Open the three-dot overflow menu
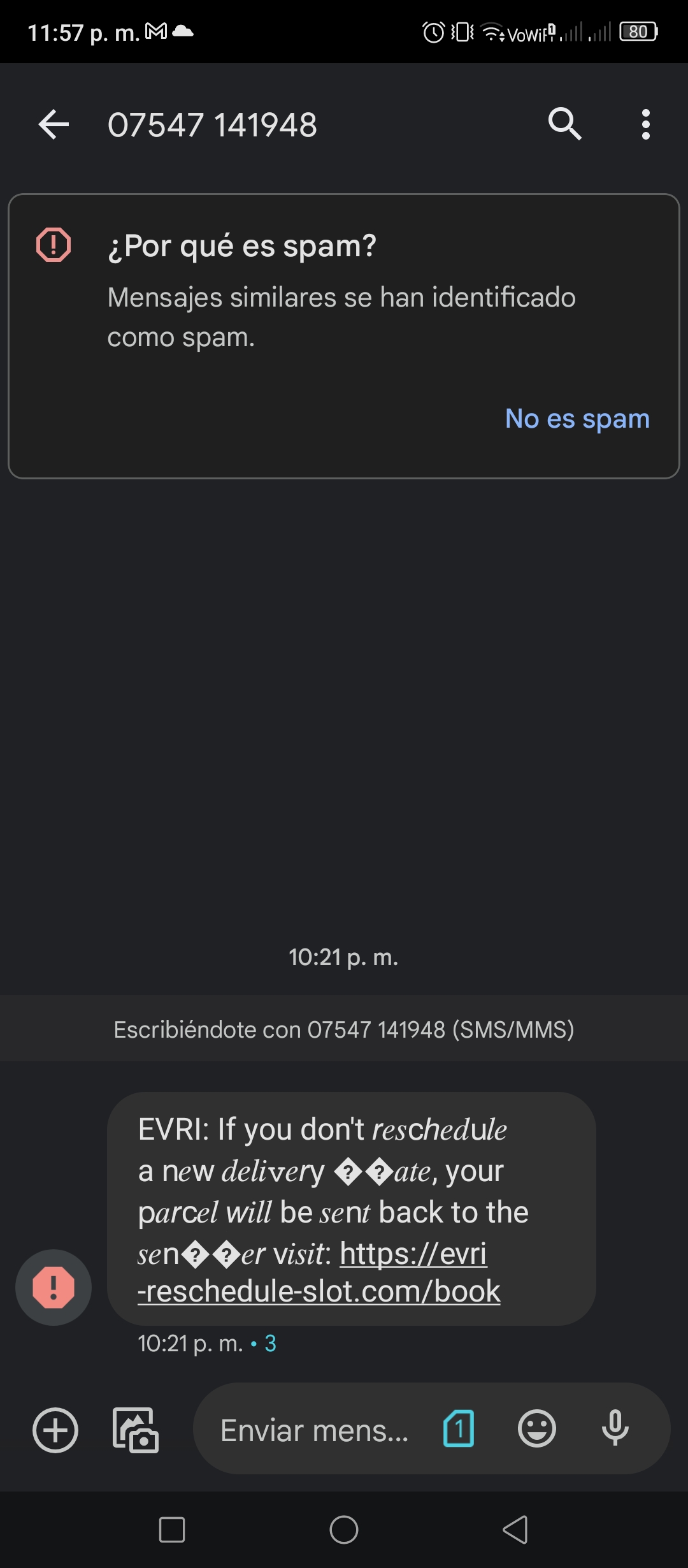Screen dimensions: 688x1568 [646, 124]
